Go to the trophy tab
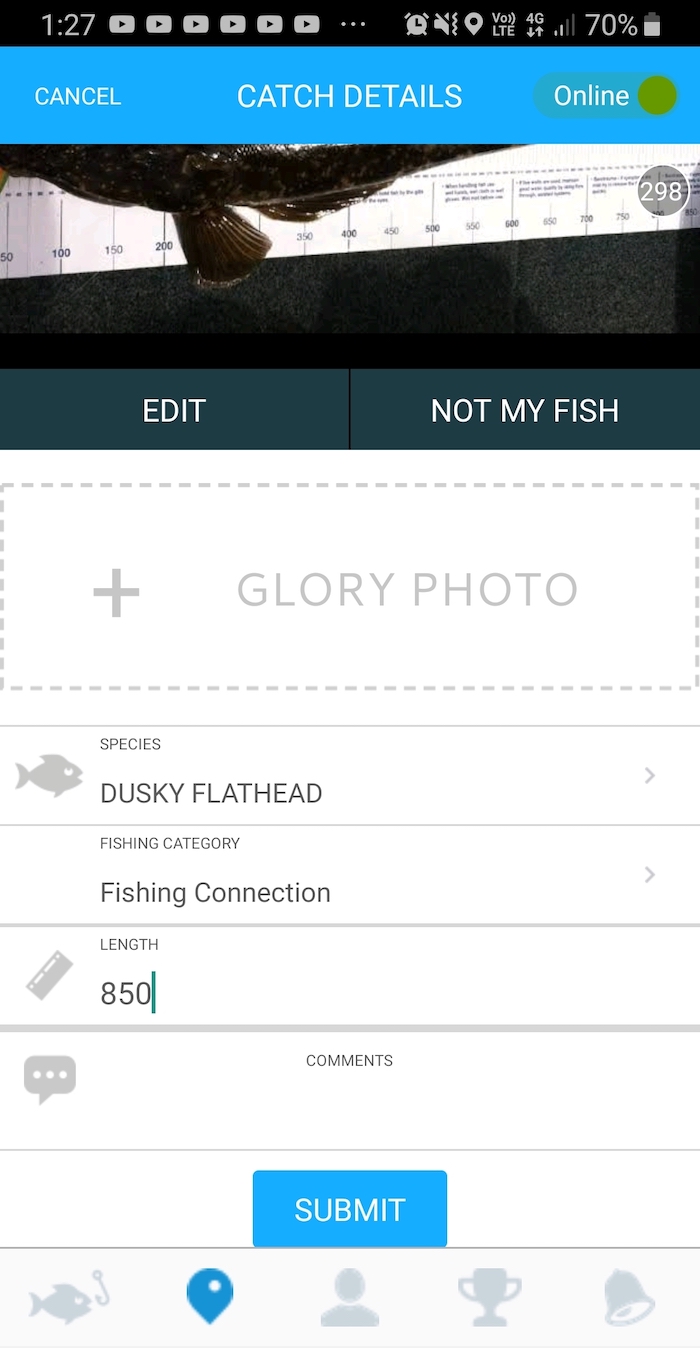The height and width of the screenshot is (1348, 700). click(490, 1298)
